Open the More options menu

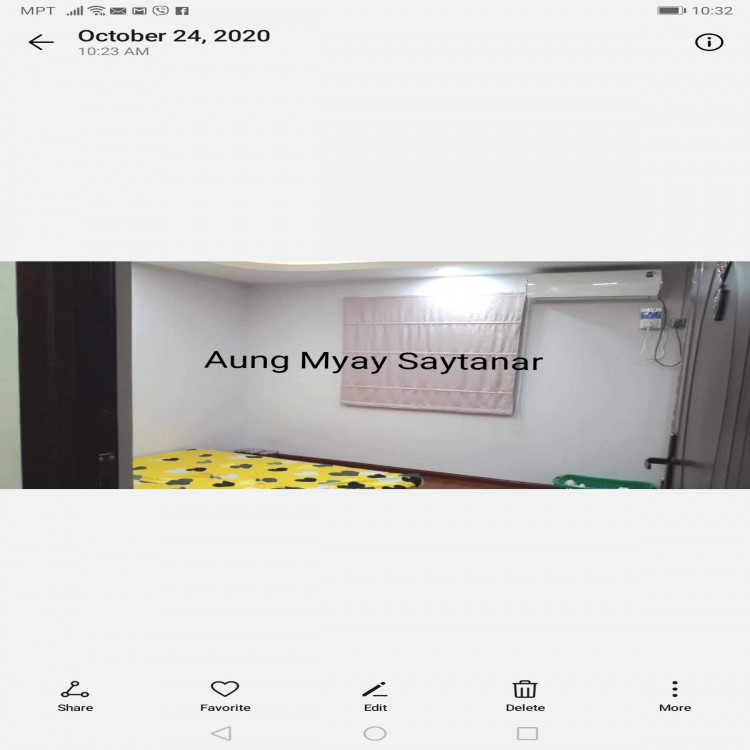coord(675,695)
